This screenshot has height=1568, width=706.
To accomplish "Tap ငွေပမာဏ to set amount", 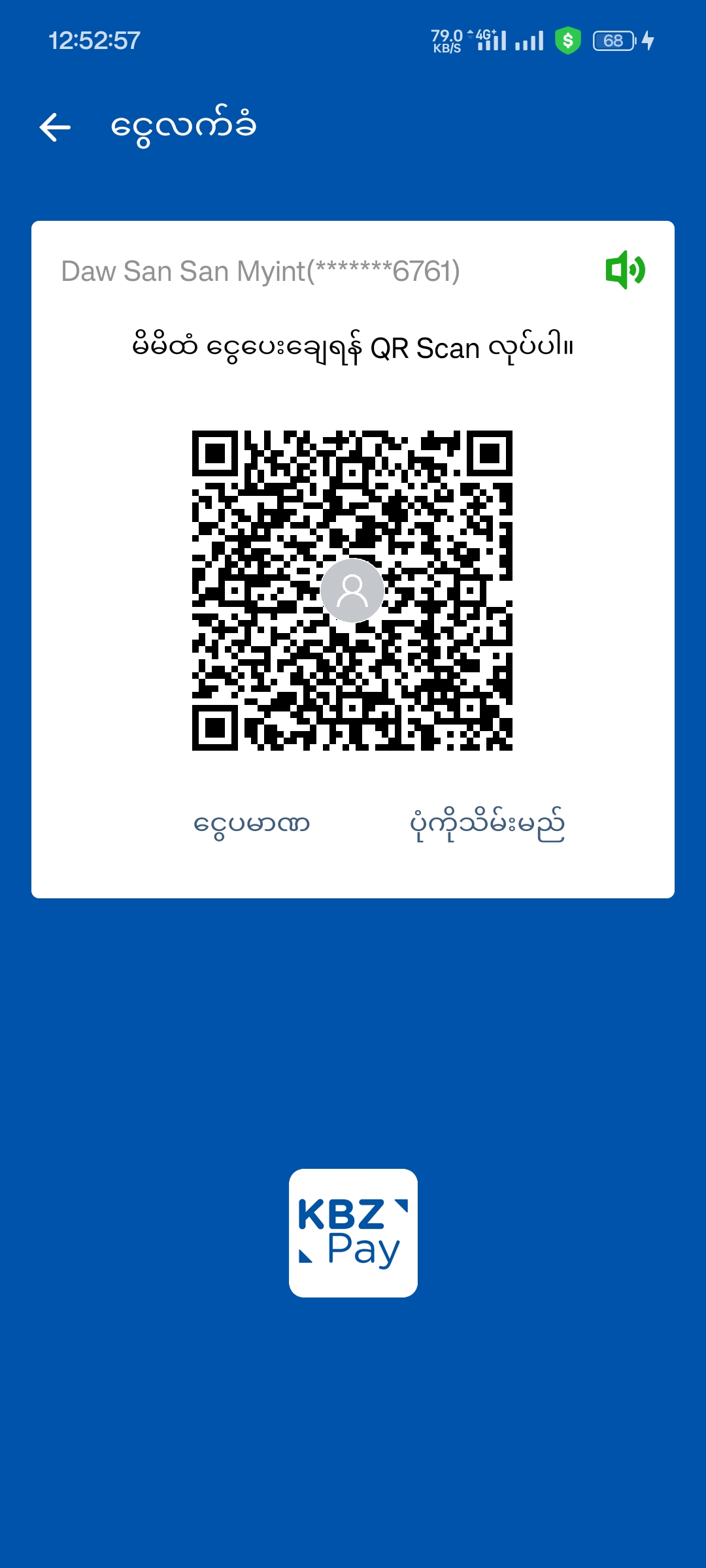I will (252, 825).
